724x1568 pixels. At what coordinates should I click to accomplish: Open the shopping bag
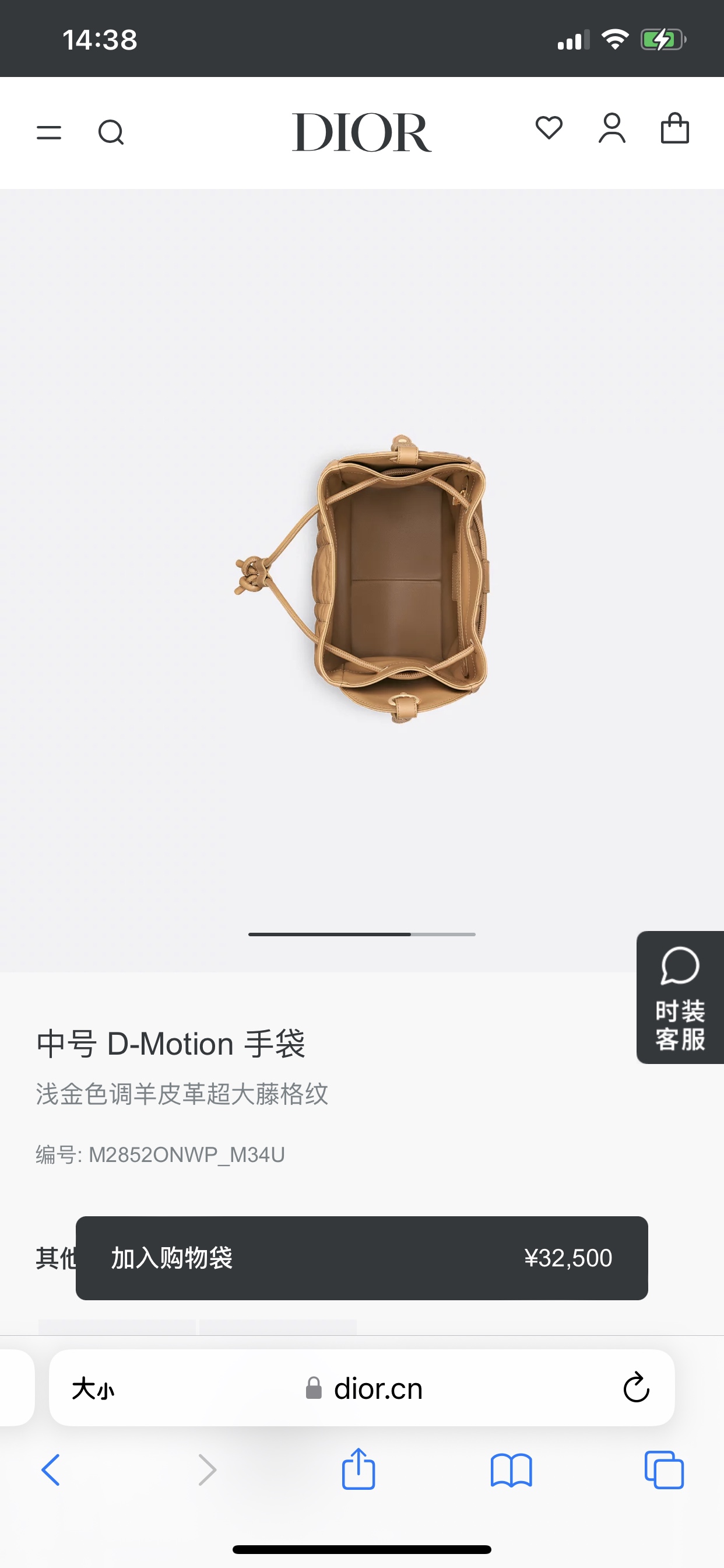[674, 128]
